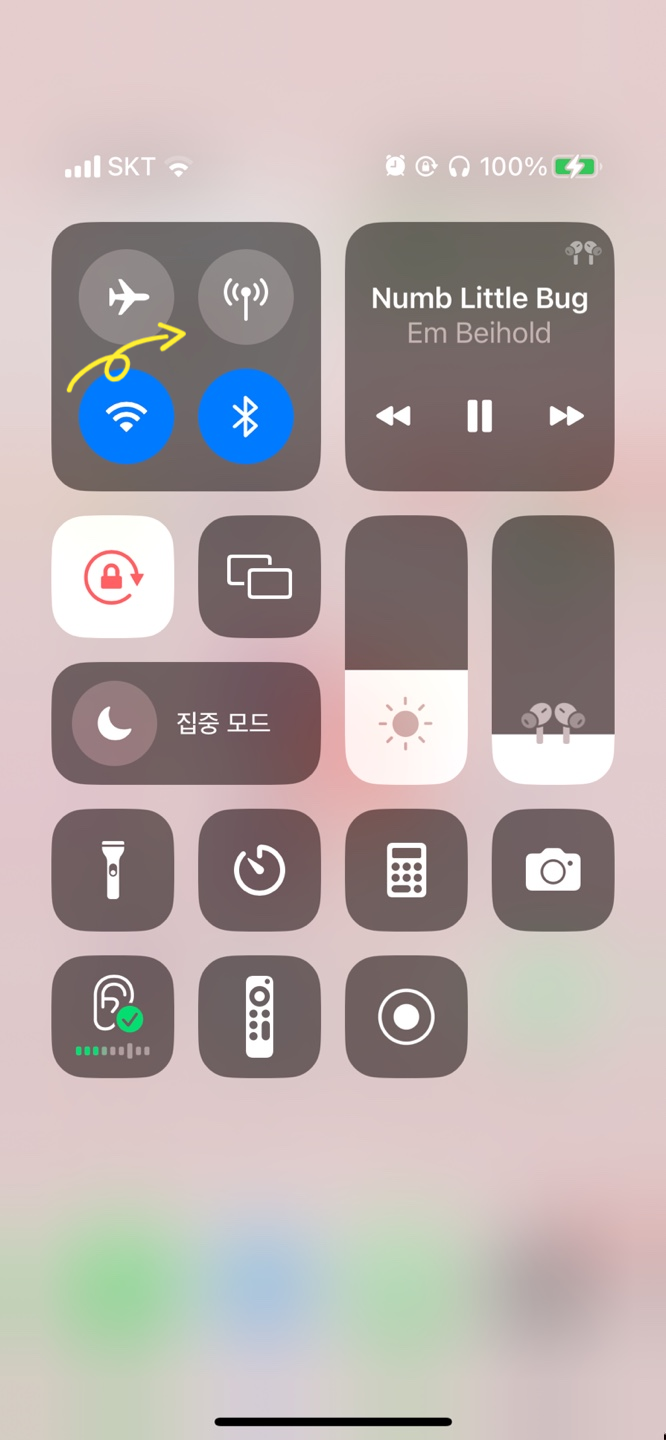Go back to the previous track
666x1440 pixels.
pyautogui.click(x=393, y=416)
